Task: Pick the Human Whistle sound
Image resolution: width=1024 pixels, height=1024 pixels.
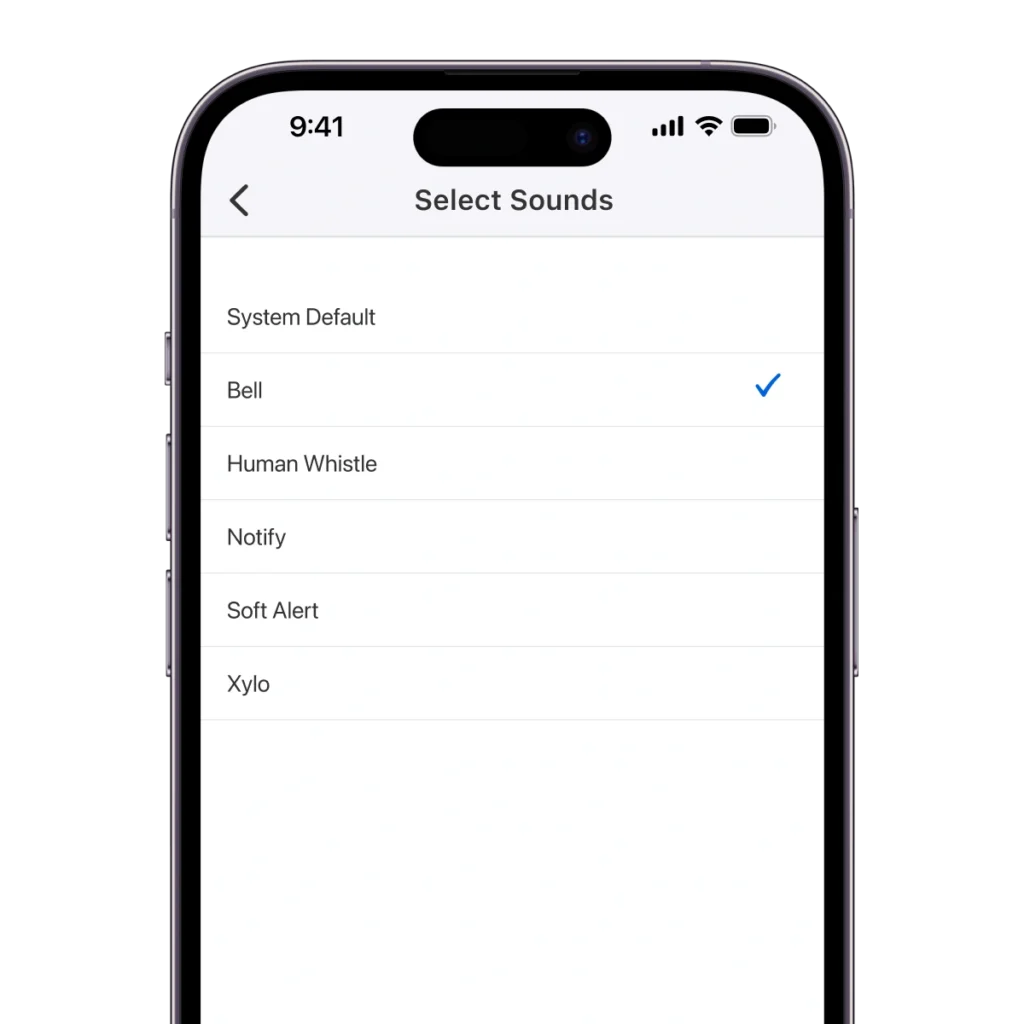Action: pos(302,464)
